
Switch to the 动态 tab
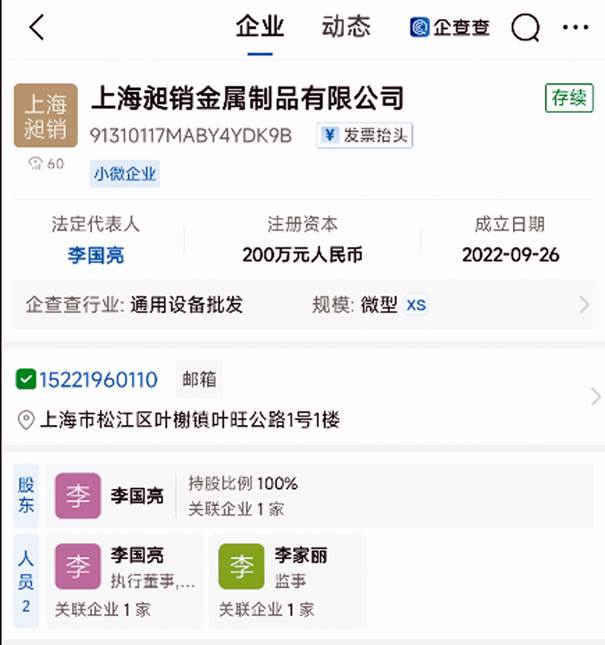346,27
